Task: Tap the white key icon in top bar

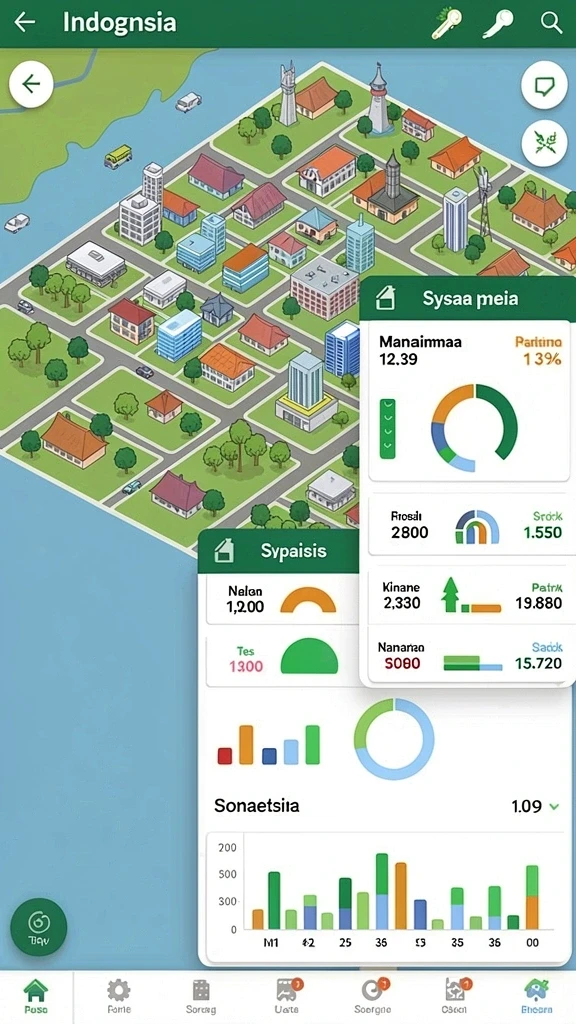Action: pyautogui.click(x=500, y=24)
